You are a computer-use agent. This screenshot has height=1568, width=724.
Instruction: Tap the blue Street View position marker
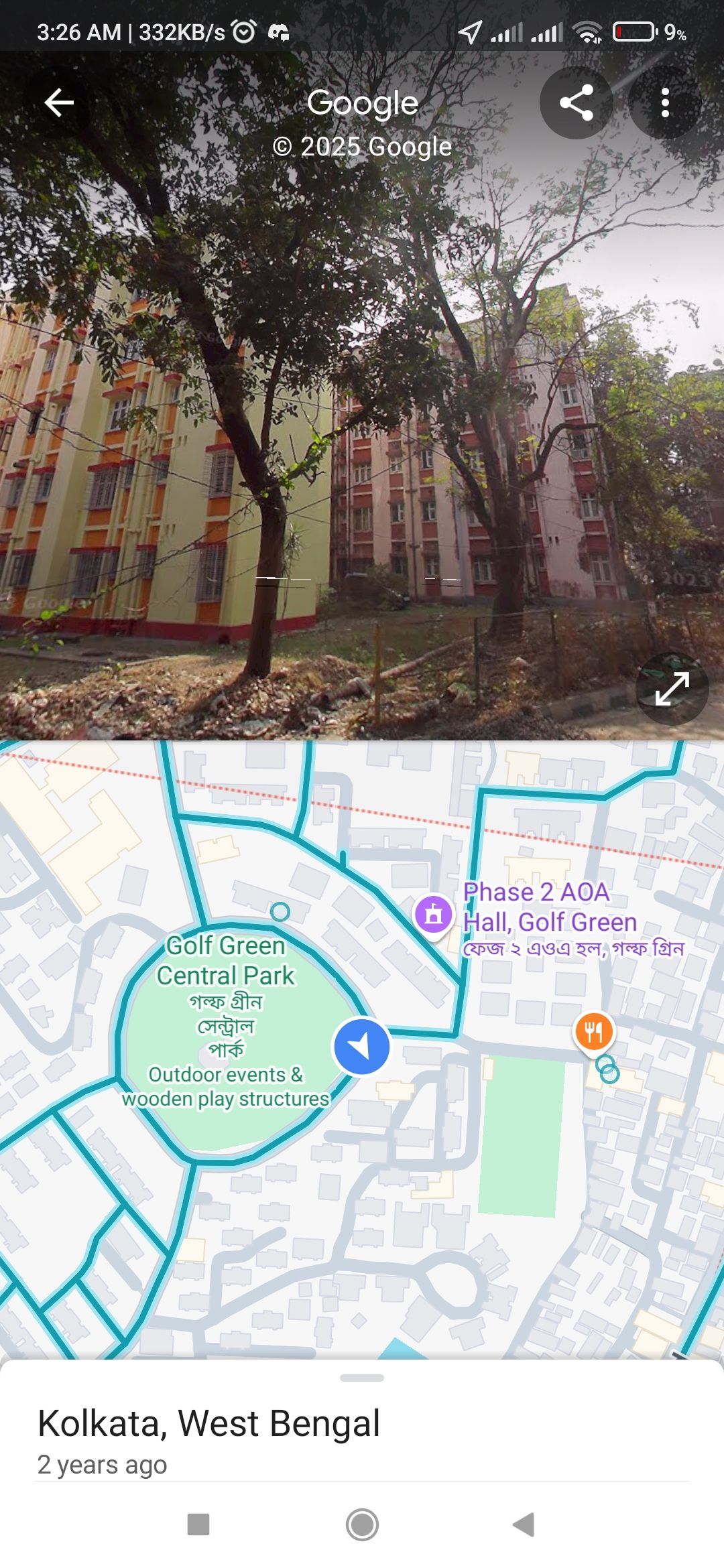(x=362, y=1046)
